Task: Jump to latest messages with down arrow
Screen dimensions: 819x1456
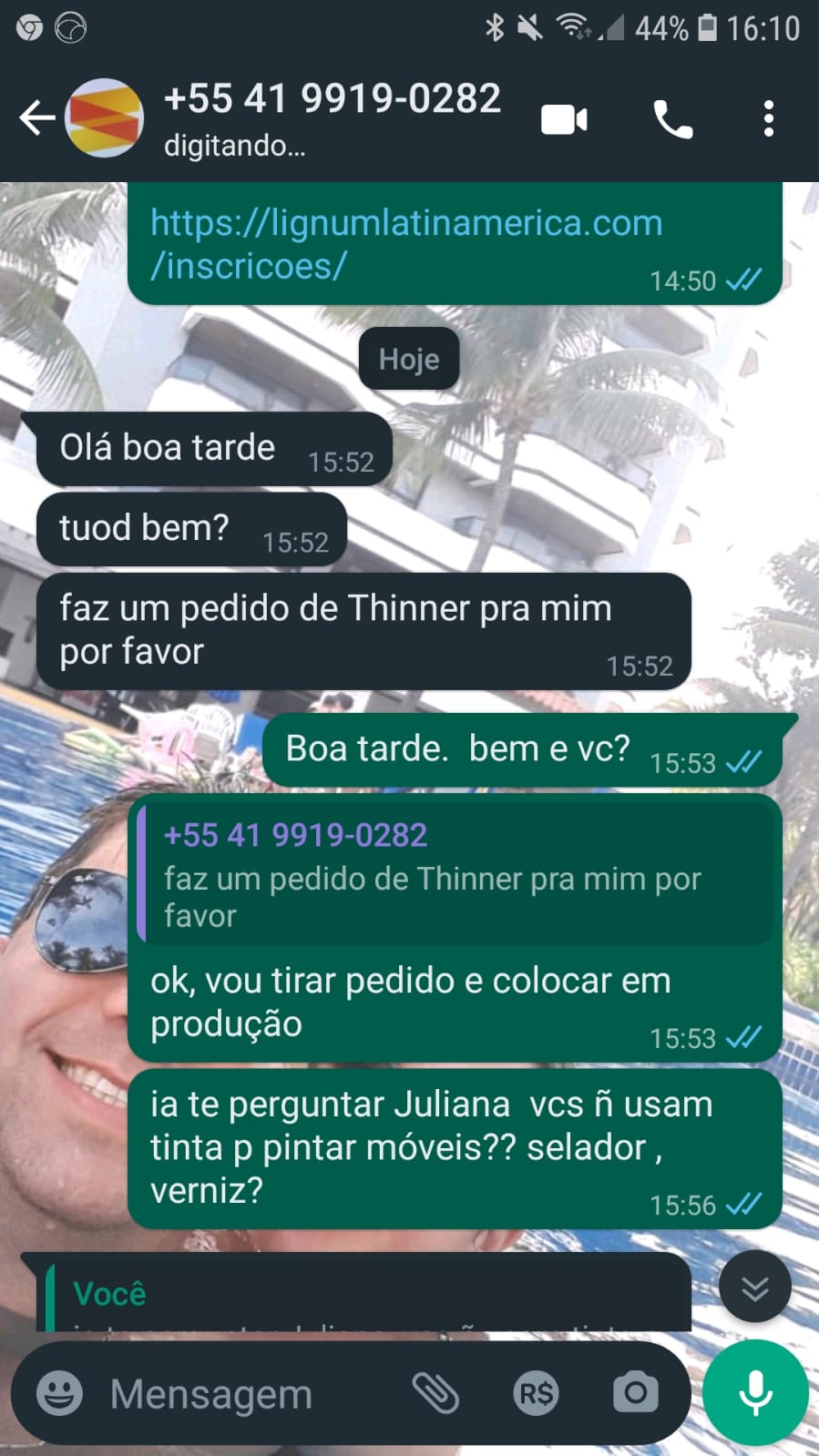Action: (754, 1287)
